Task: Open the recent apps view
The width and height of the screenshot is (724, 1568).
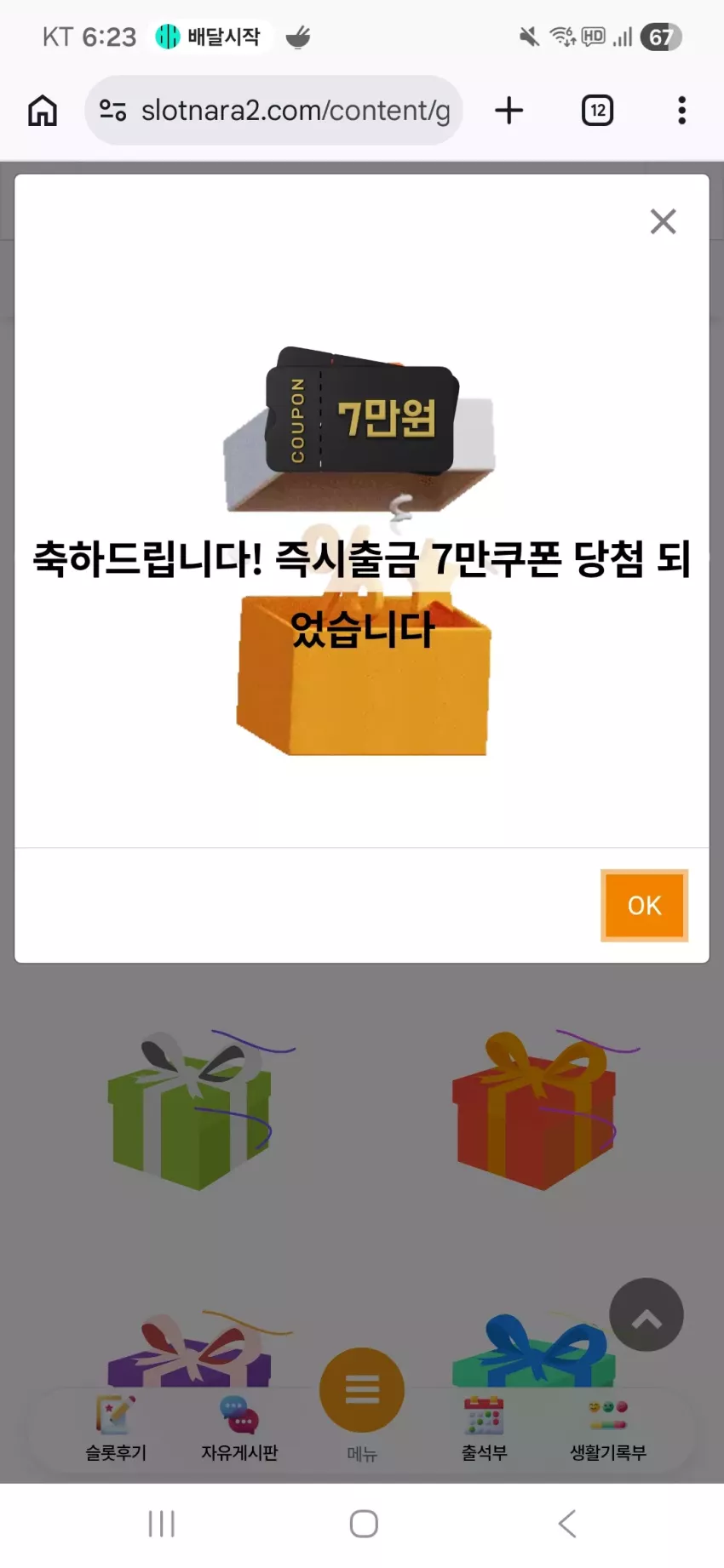Action: pos(161,1524)
